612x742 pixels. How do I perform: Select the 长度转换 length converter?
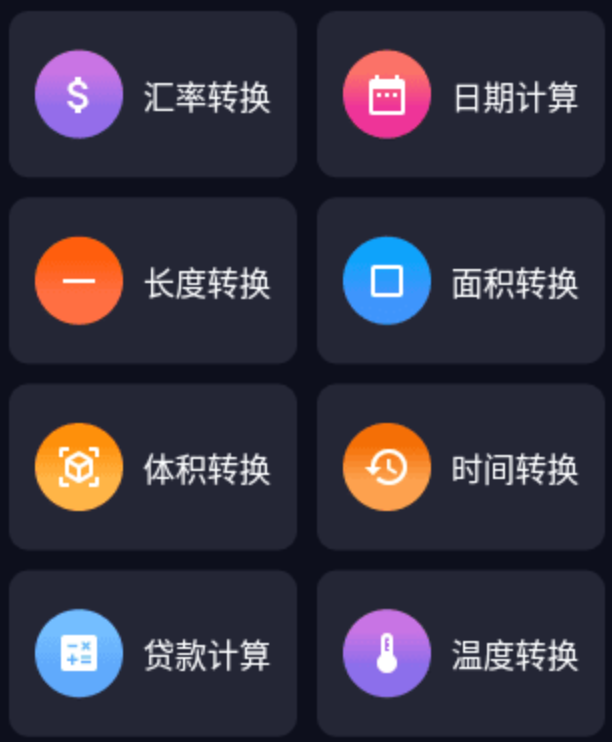coord(153,281)
